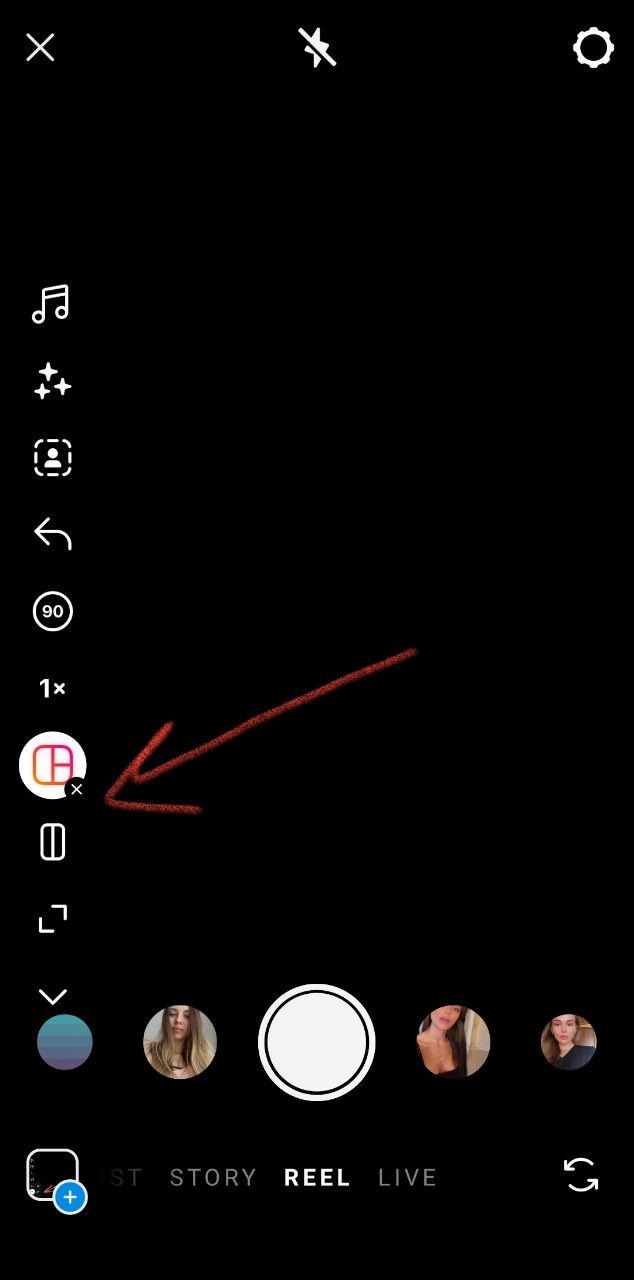Open the dual camera tool

(x=52, y=842)
